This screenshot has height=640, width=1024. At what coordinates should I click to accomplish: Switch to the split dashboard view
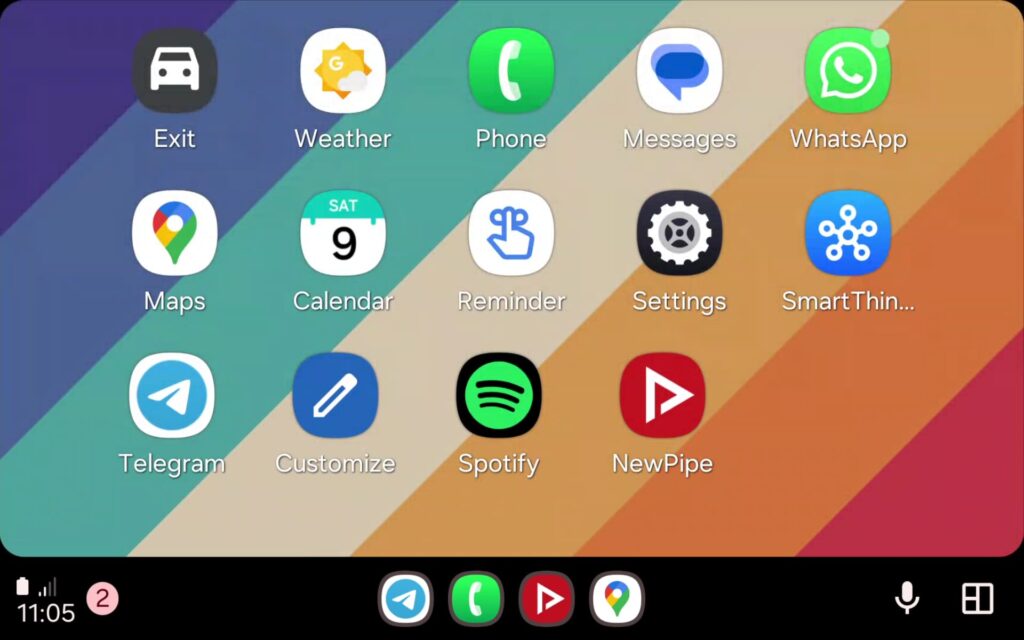(977, 598)
